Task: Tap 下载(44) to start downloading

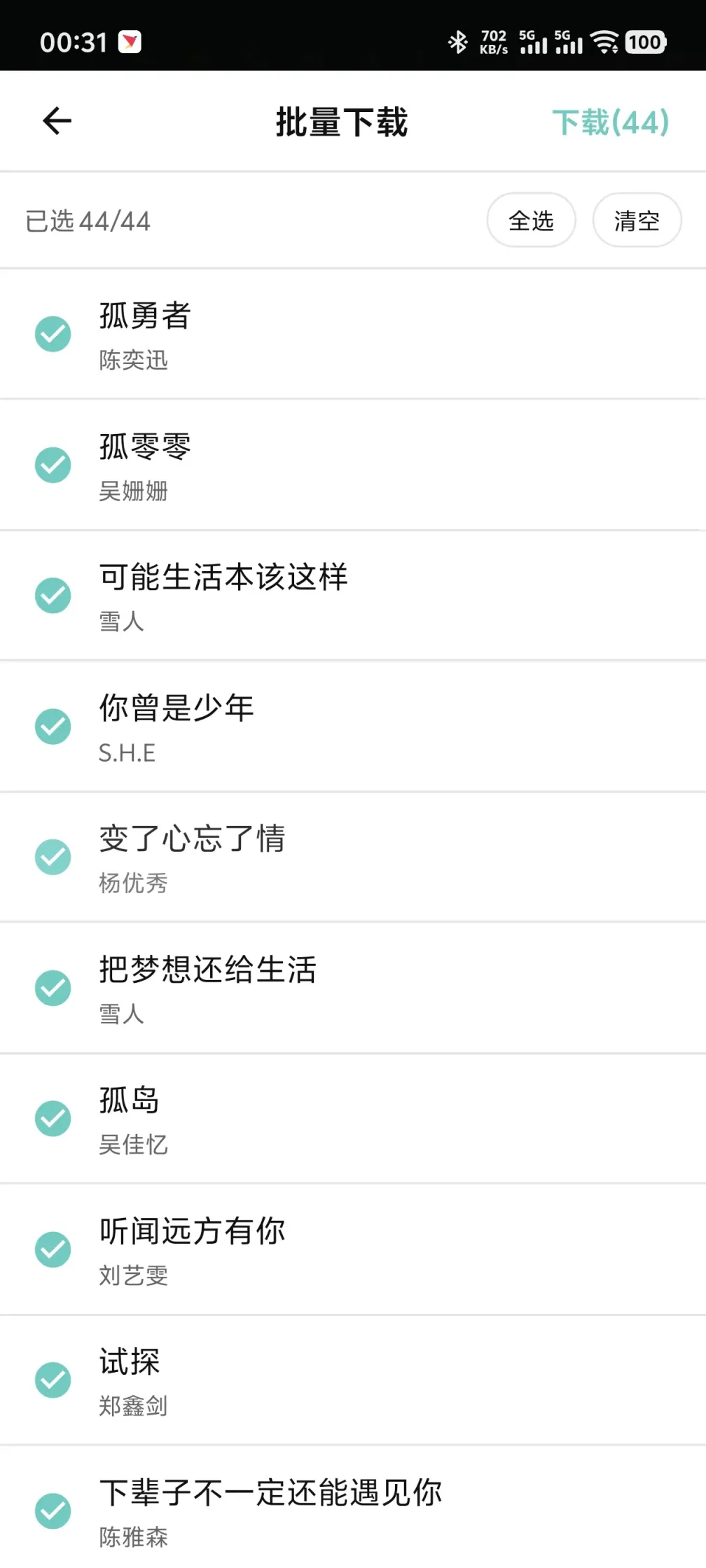Action: [x=610, y=120]
